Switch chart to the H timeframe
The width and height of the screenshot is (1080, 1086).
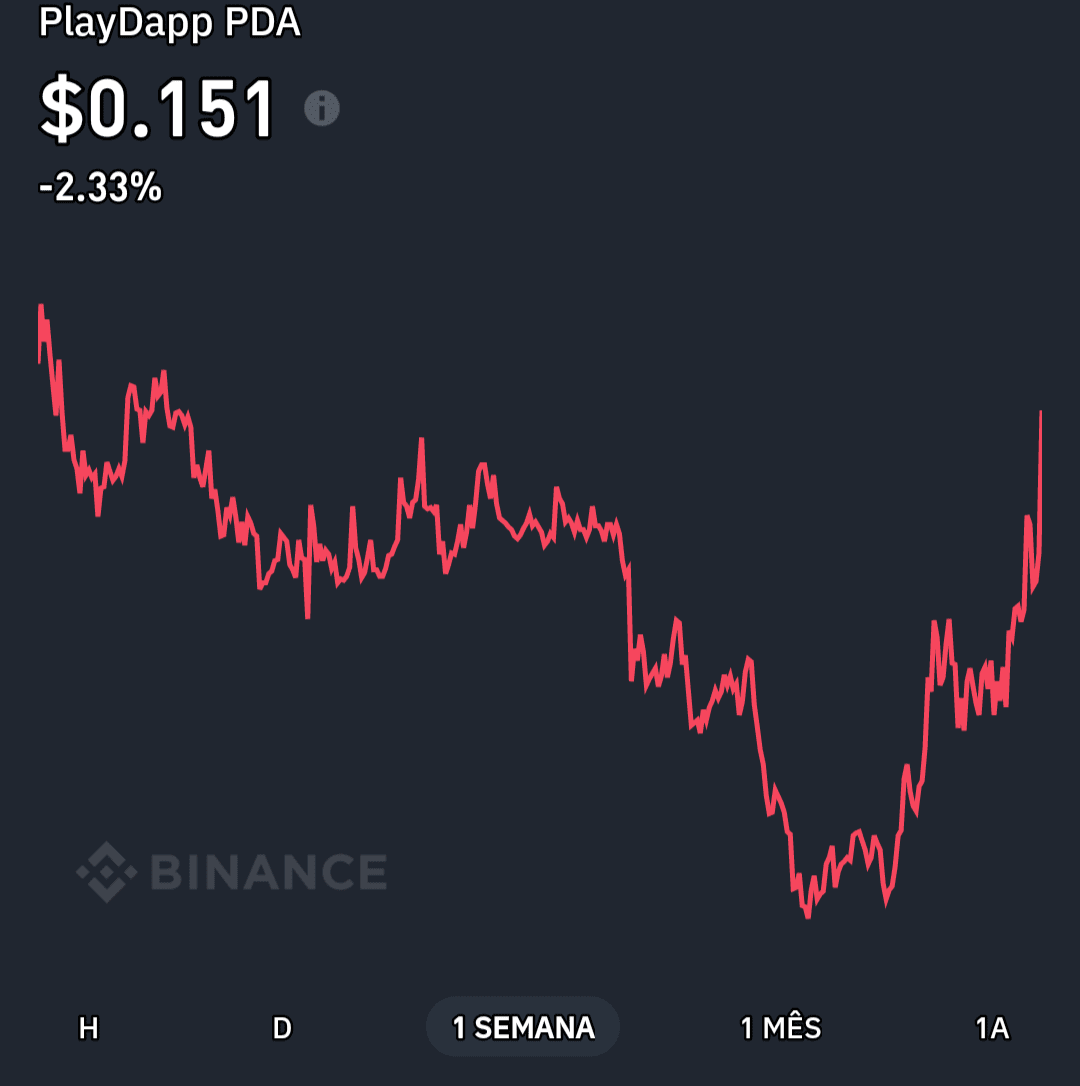[x=89, y=1028]
